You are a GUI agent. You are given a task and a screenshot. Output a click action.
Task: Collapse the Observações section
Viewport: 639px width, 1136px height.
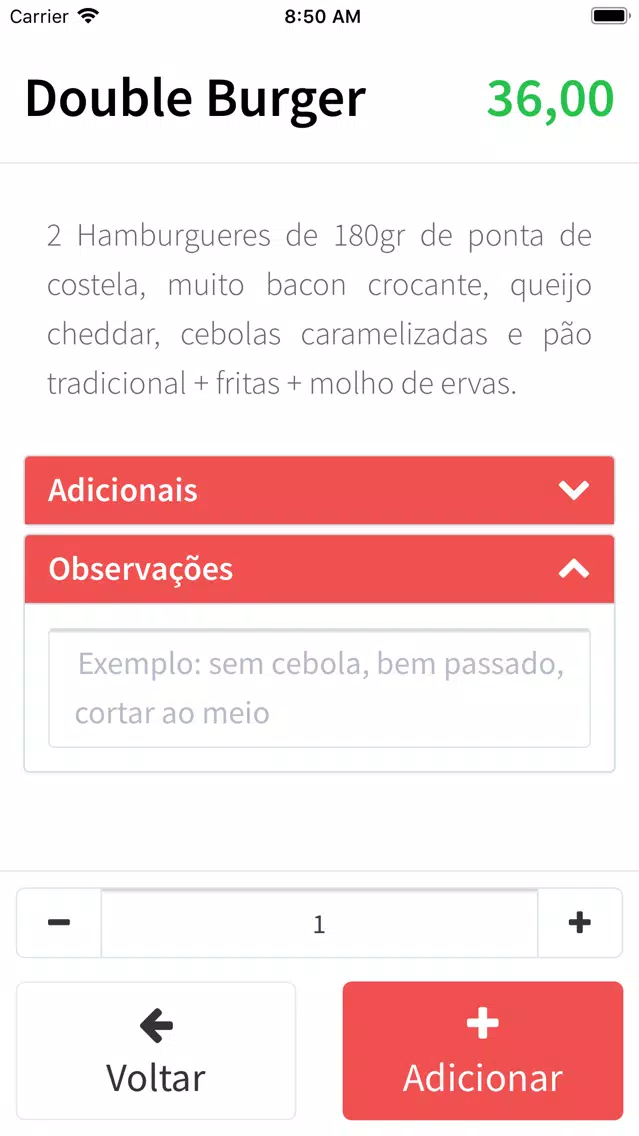(320, 569)
